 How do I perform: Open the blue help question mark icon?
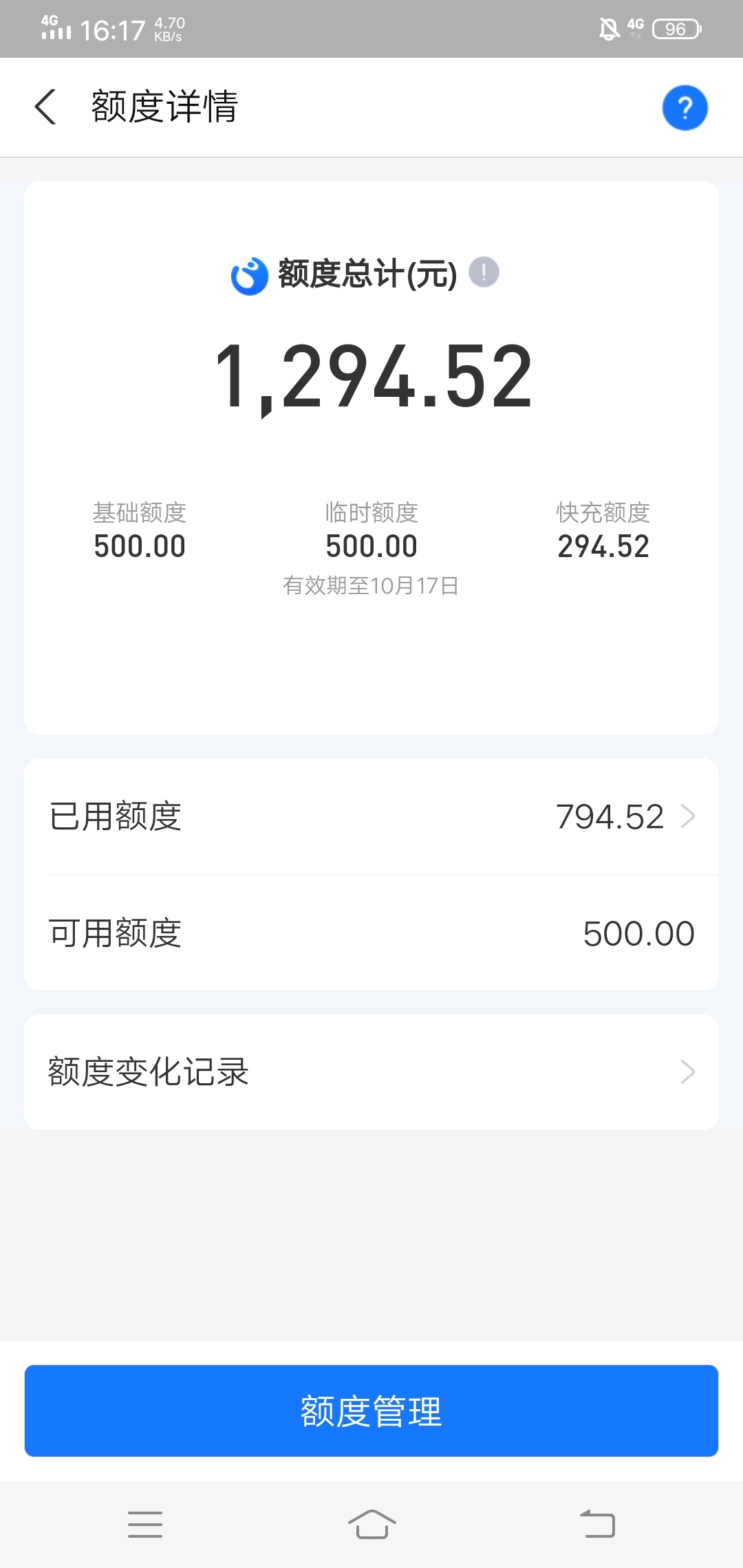click(685, 108)
